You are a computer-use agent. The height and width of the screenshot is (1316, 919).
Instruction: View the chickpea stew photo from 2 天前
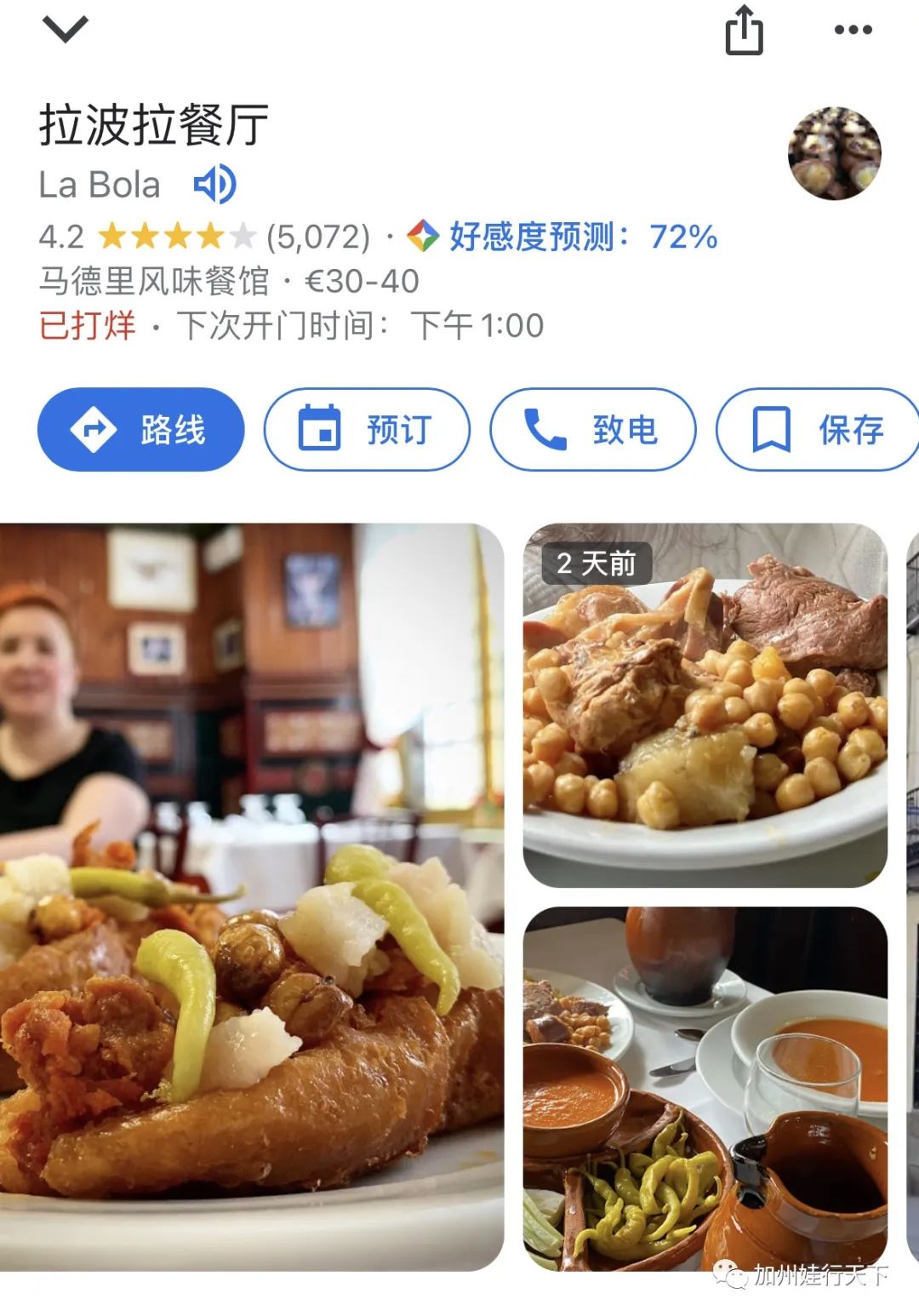point(705,705)
